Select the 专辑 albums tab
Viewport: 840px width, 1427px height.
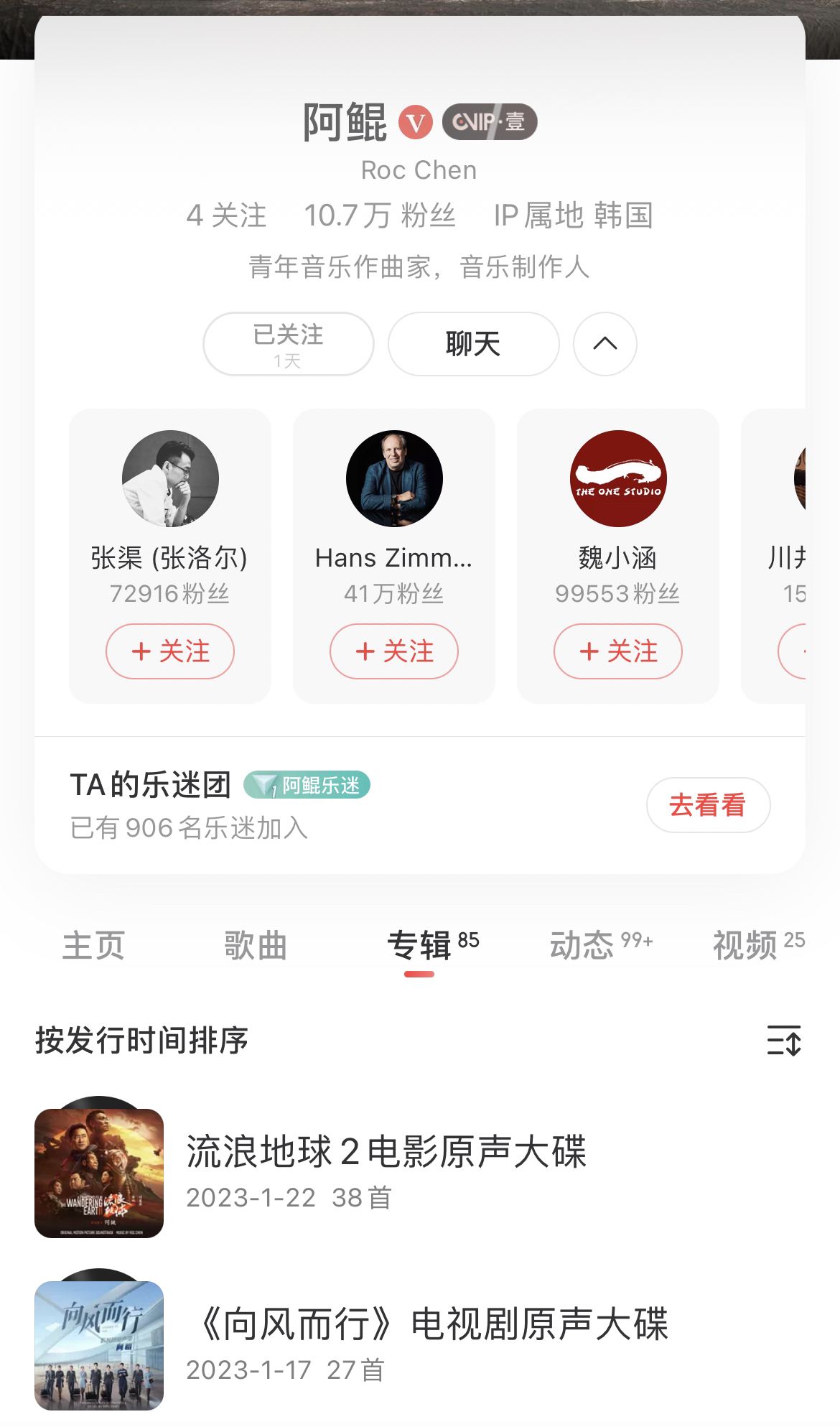(420, 945)
